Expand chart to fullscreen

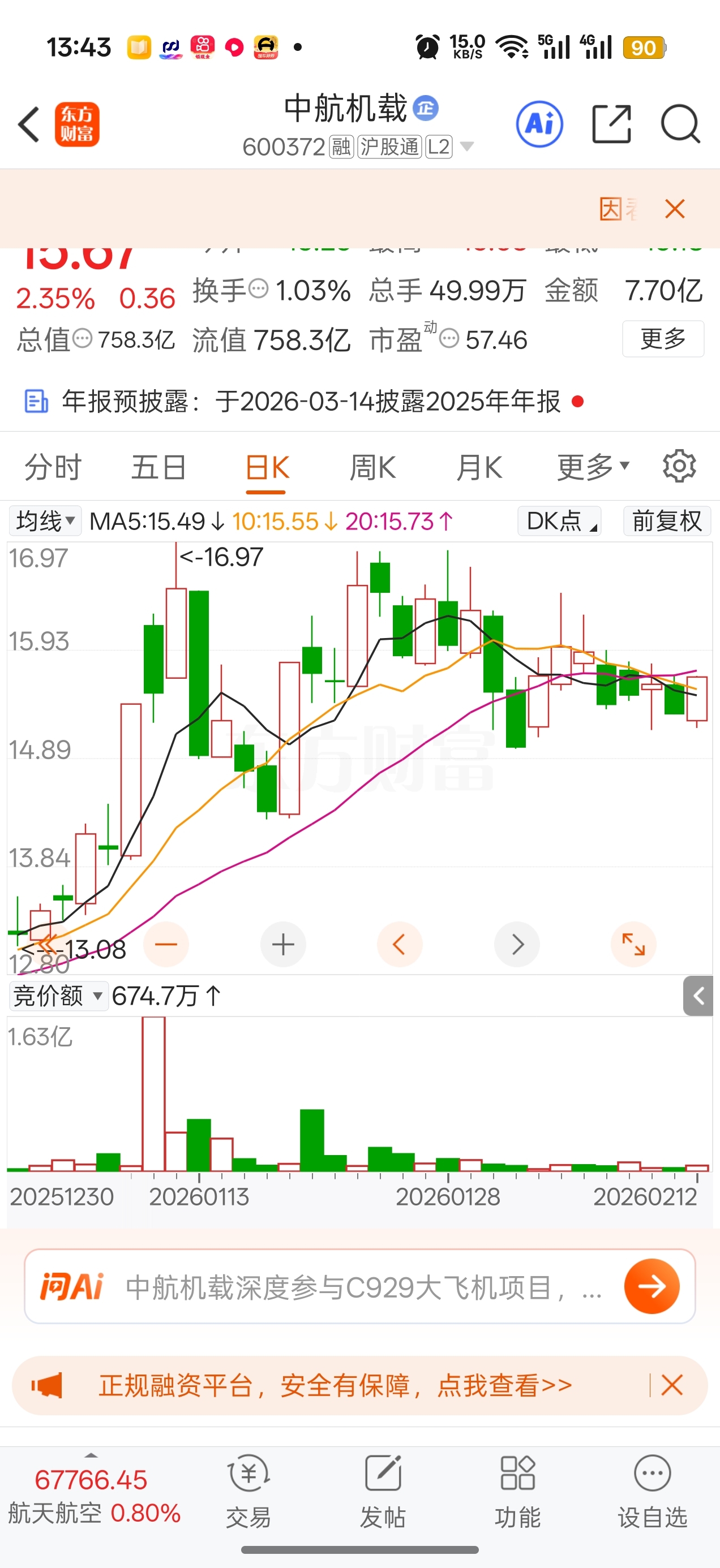click(x=633, y=944)
